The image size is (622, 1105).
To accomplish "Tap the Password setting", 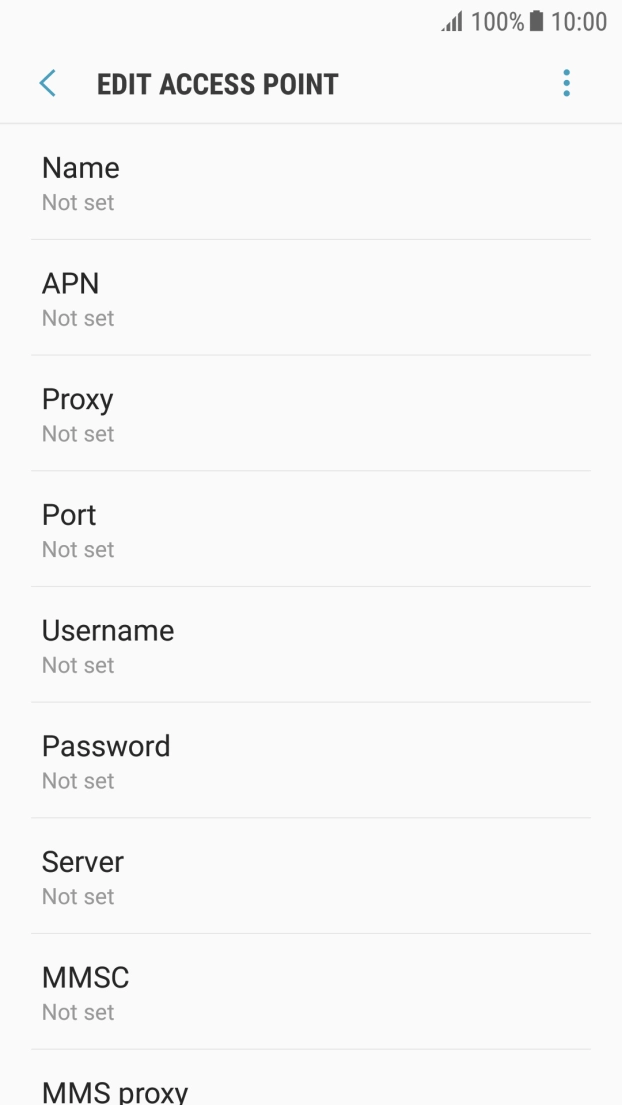I will pyautogui.click(x=311, y=760).
